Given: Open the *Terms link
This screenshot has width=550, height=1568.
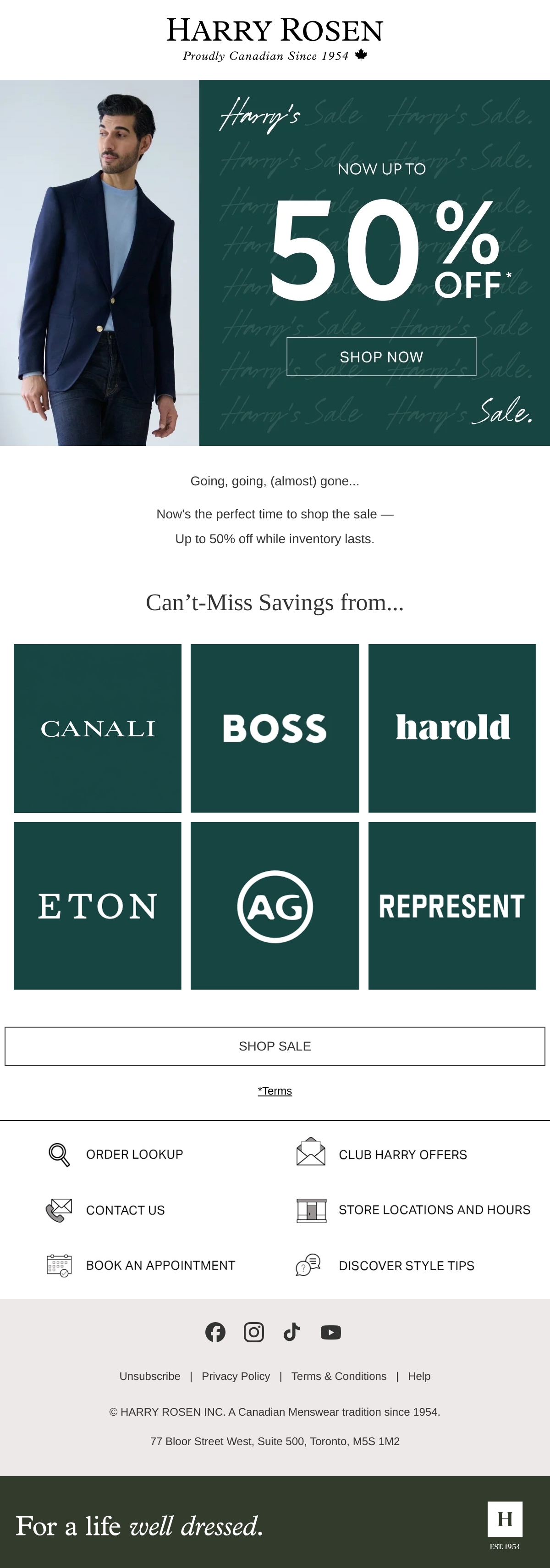Looking at the screenshot, I should (x=275, y=1091).
